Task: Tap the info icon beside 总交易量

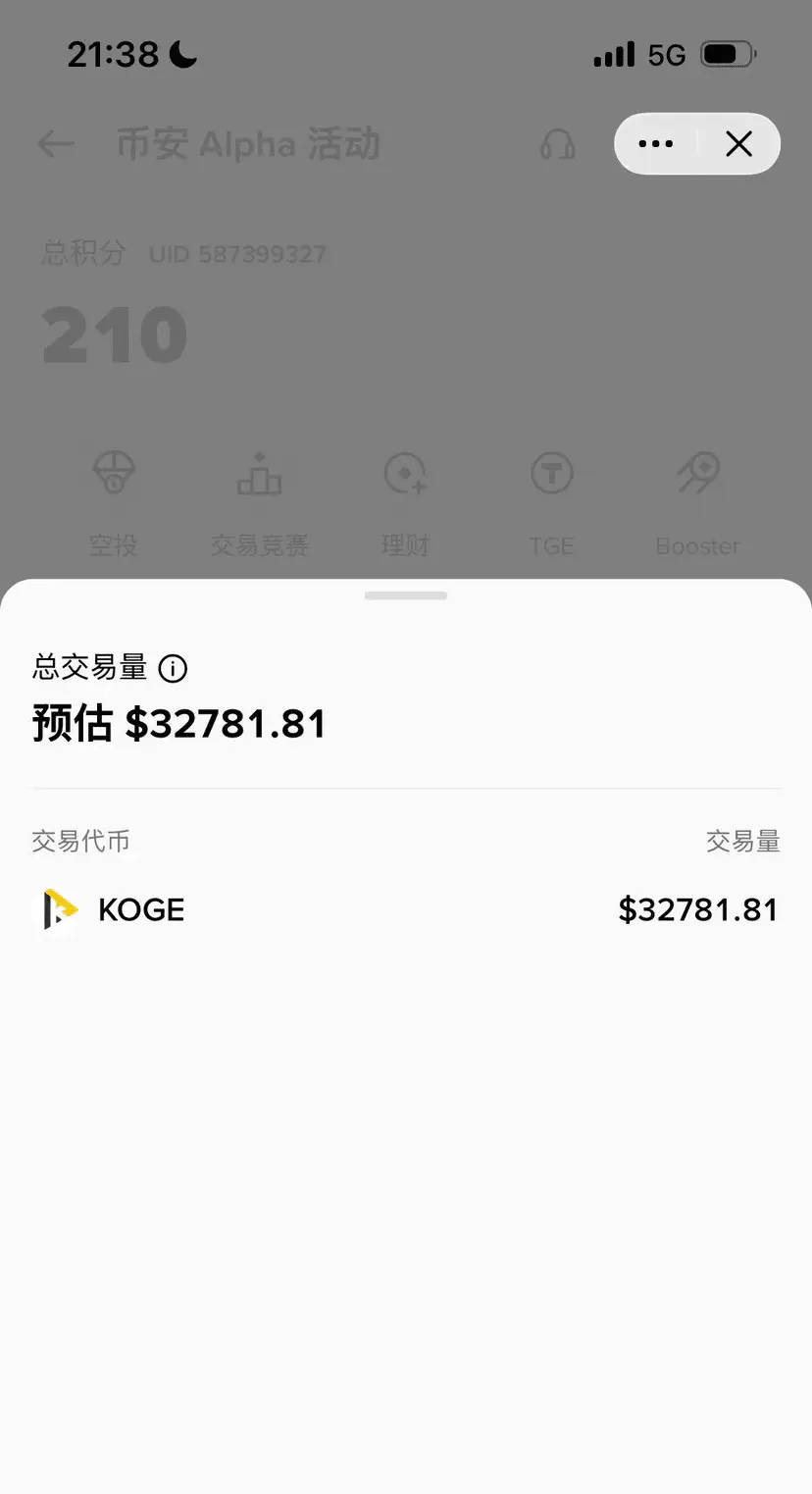Action: [173, 669]
